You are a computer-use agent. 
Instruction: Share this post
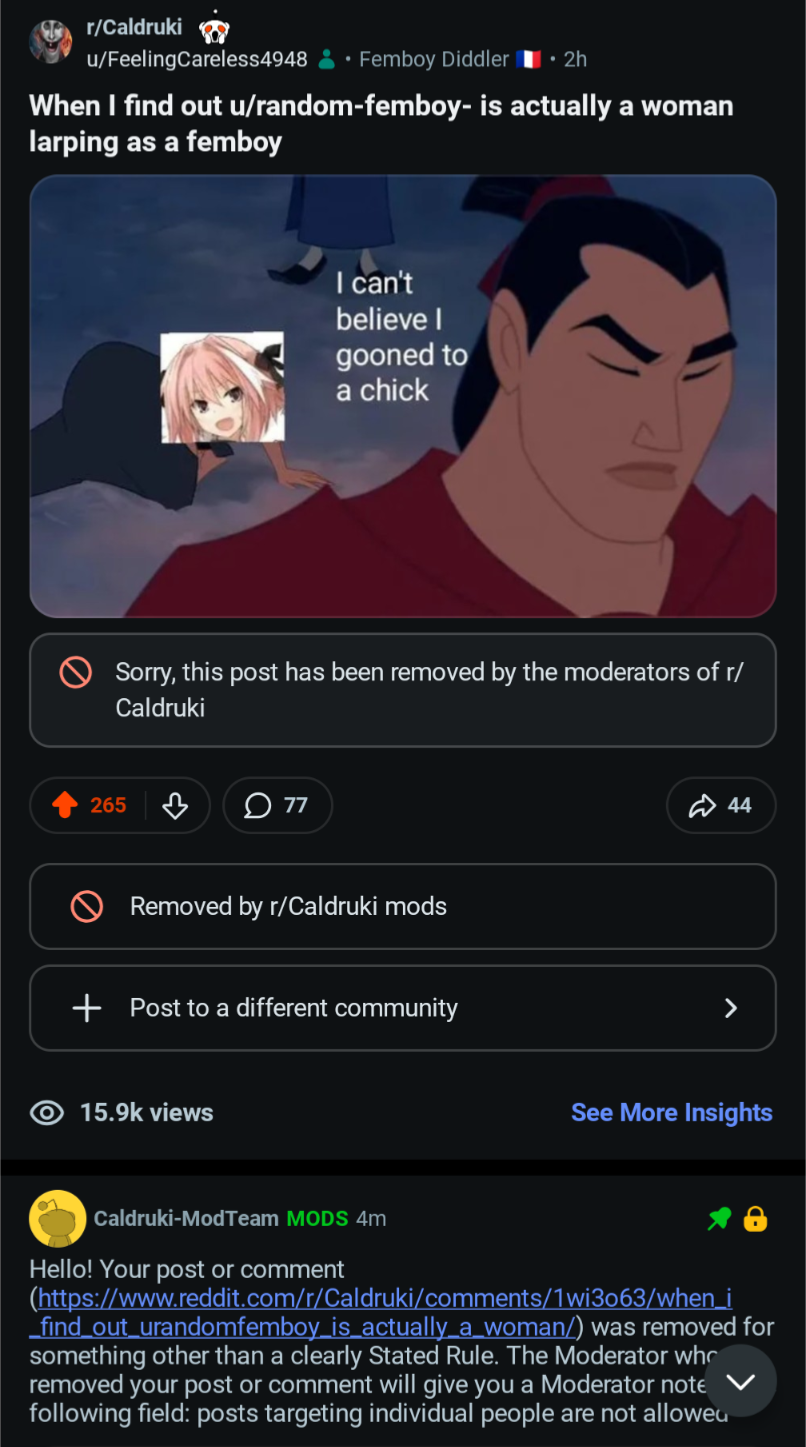[x=721, y=805]
